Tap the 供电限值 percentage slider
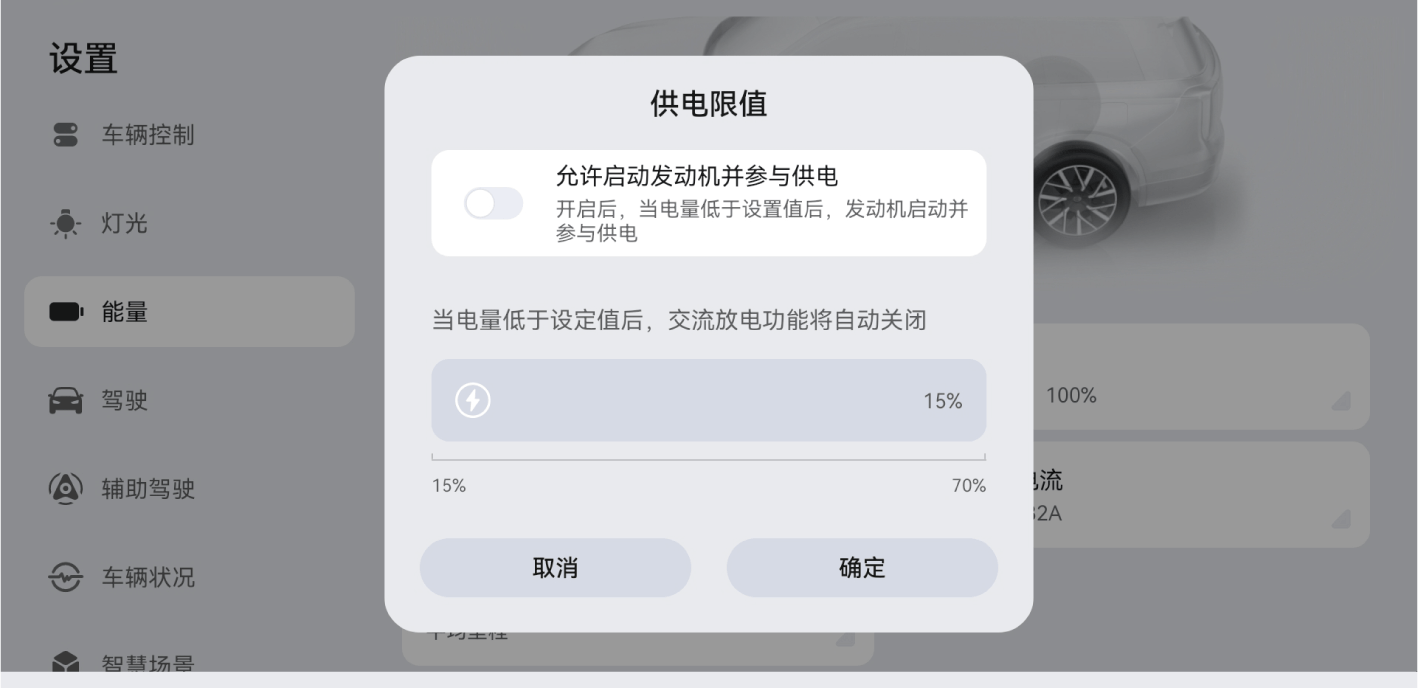Screen dimensions: 1418x688 (x=708, y=401)
